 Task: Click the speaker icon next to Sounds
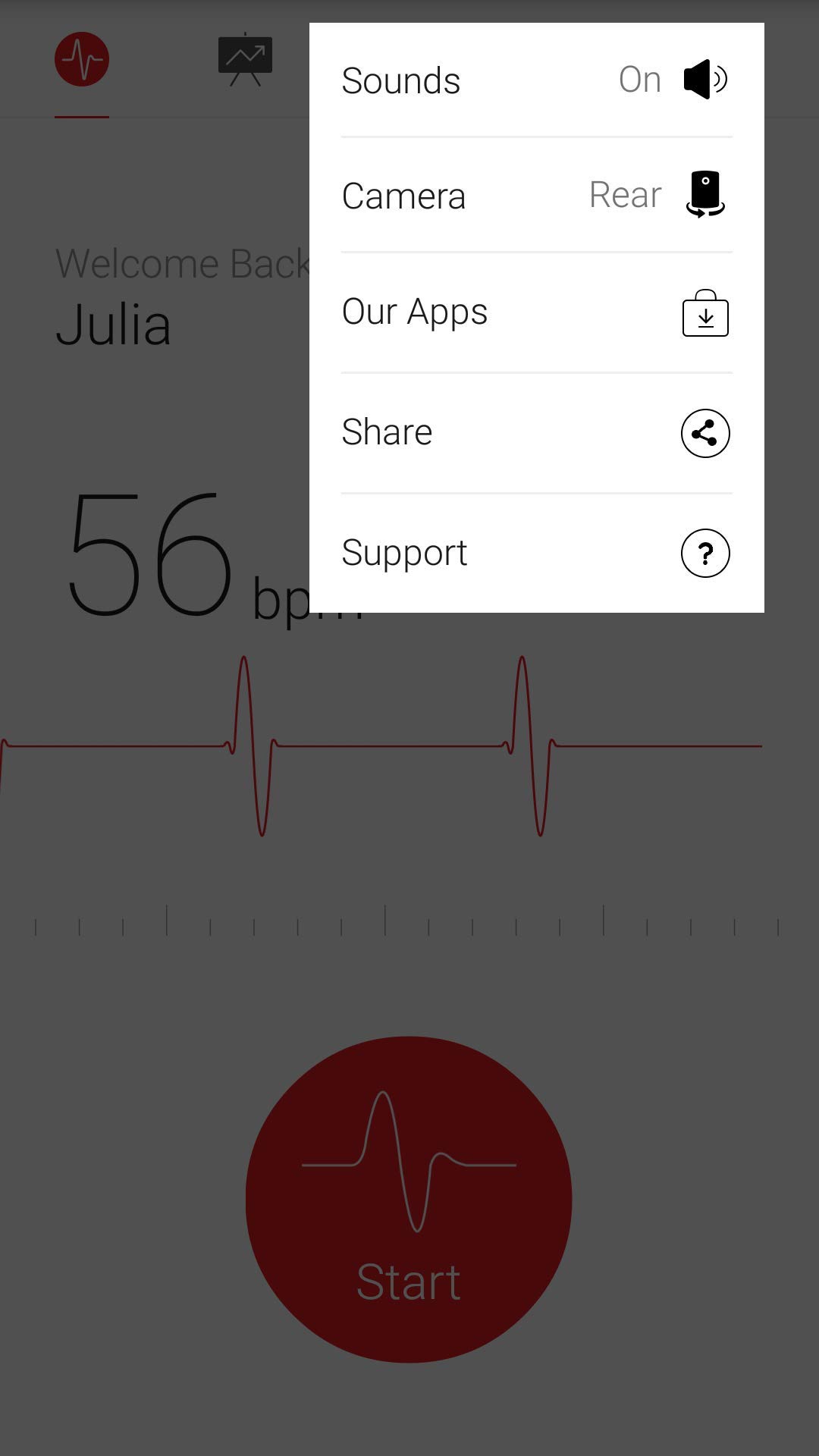click(704, 78)
